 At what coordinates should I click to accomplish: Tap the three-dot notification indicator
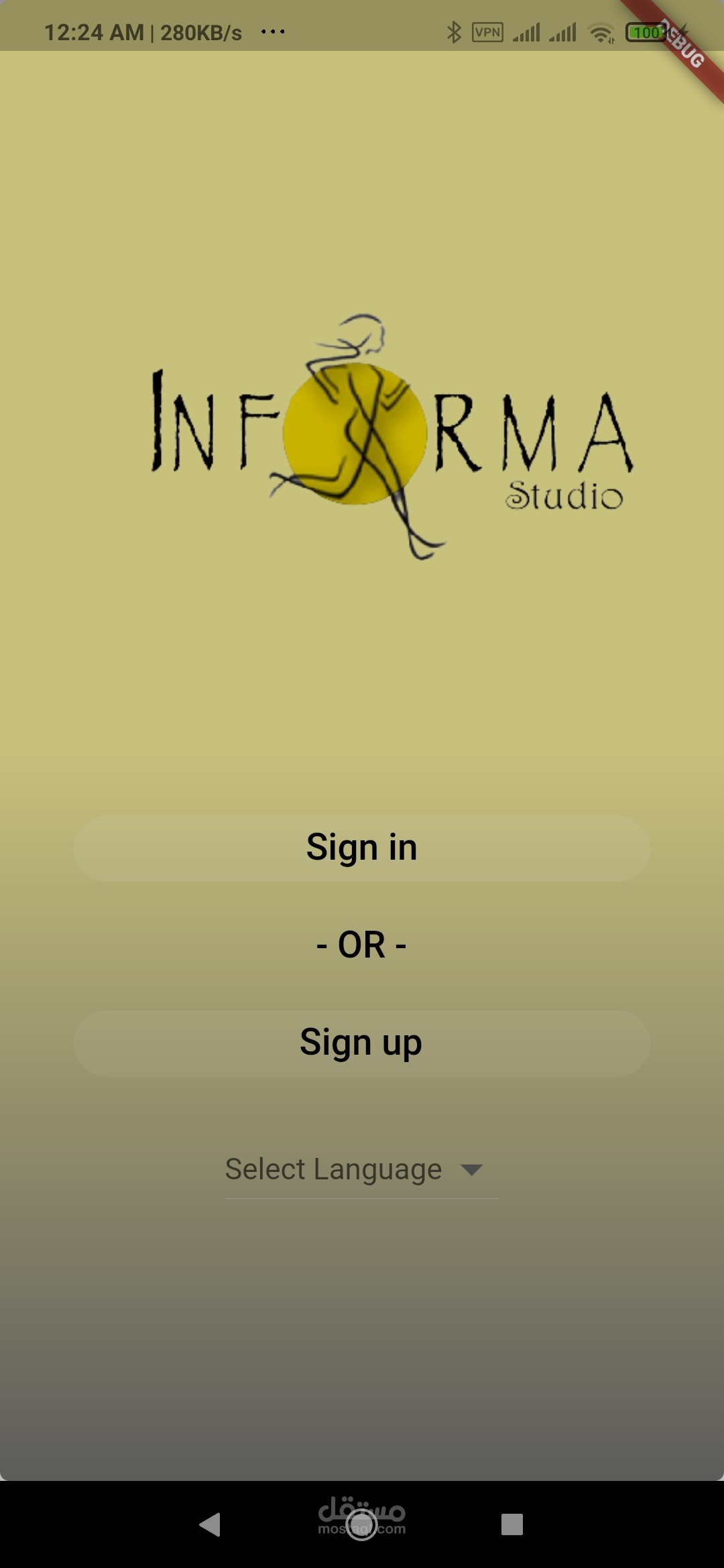click(x=271, y=32)
